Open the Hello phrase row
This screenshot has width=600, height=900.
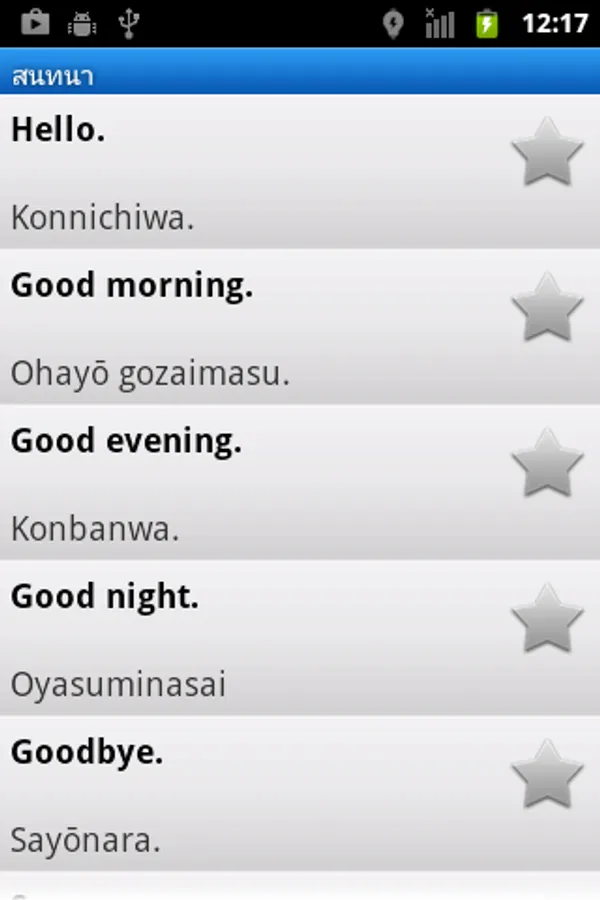pos(300,172)
